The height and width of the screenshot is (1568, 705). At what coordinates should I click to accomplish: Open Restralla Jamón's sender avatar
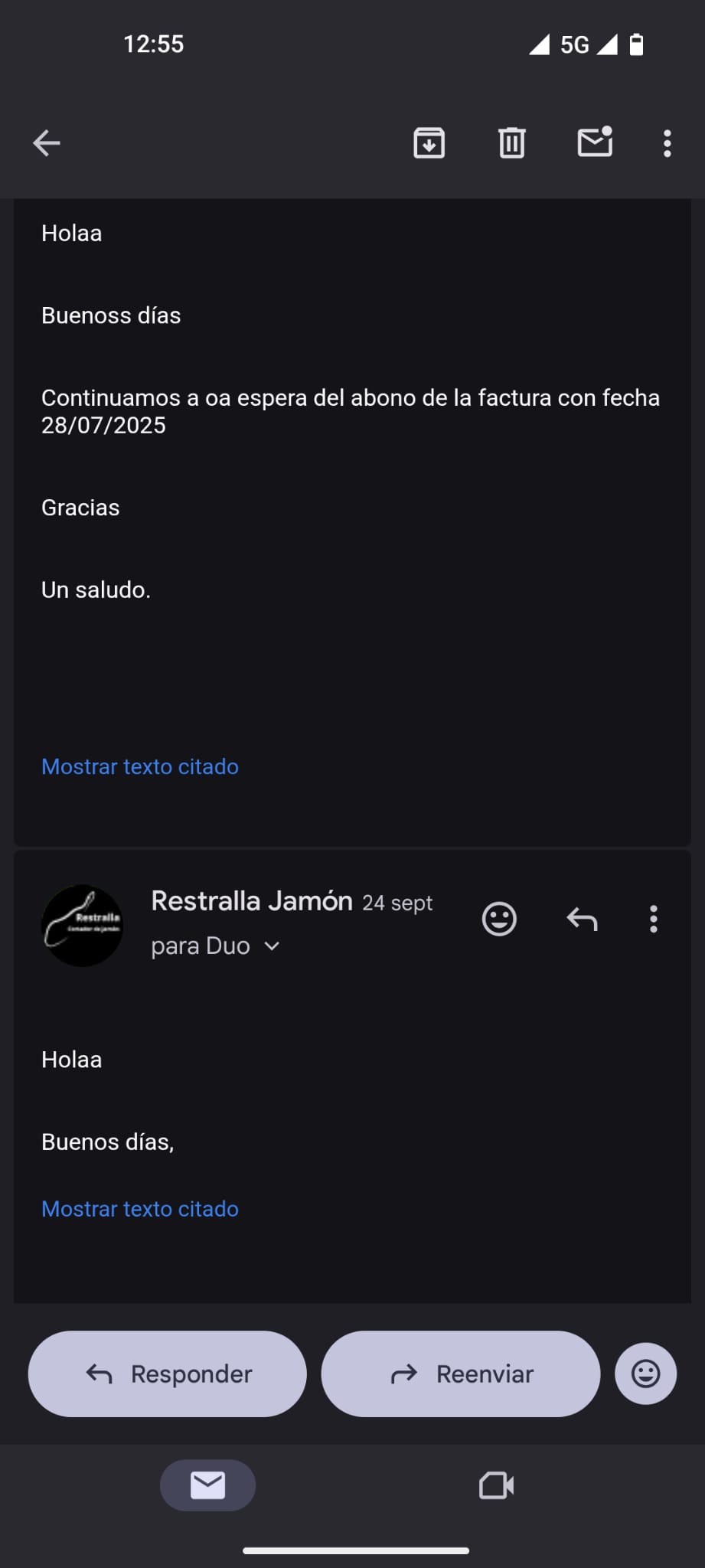tap(83, 926)
